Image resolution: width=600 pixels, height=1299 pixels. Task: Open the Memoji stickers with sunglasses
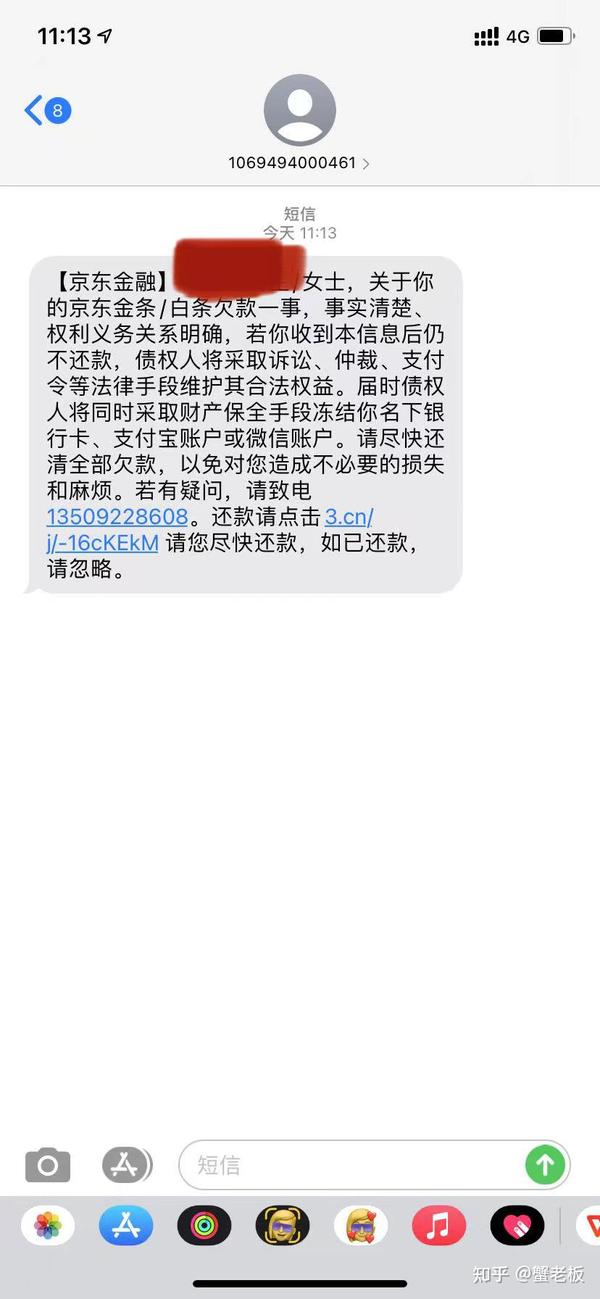point(282,1225)
